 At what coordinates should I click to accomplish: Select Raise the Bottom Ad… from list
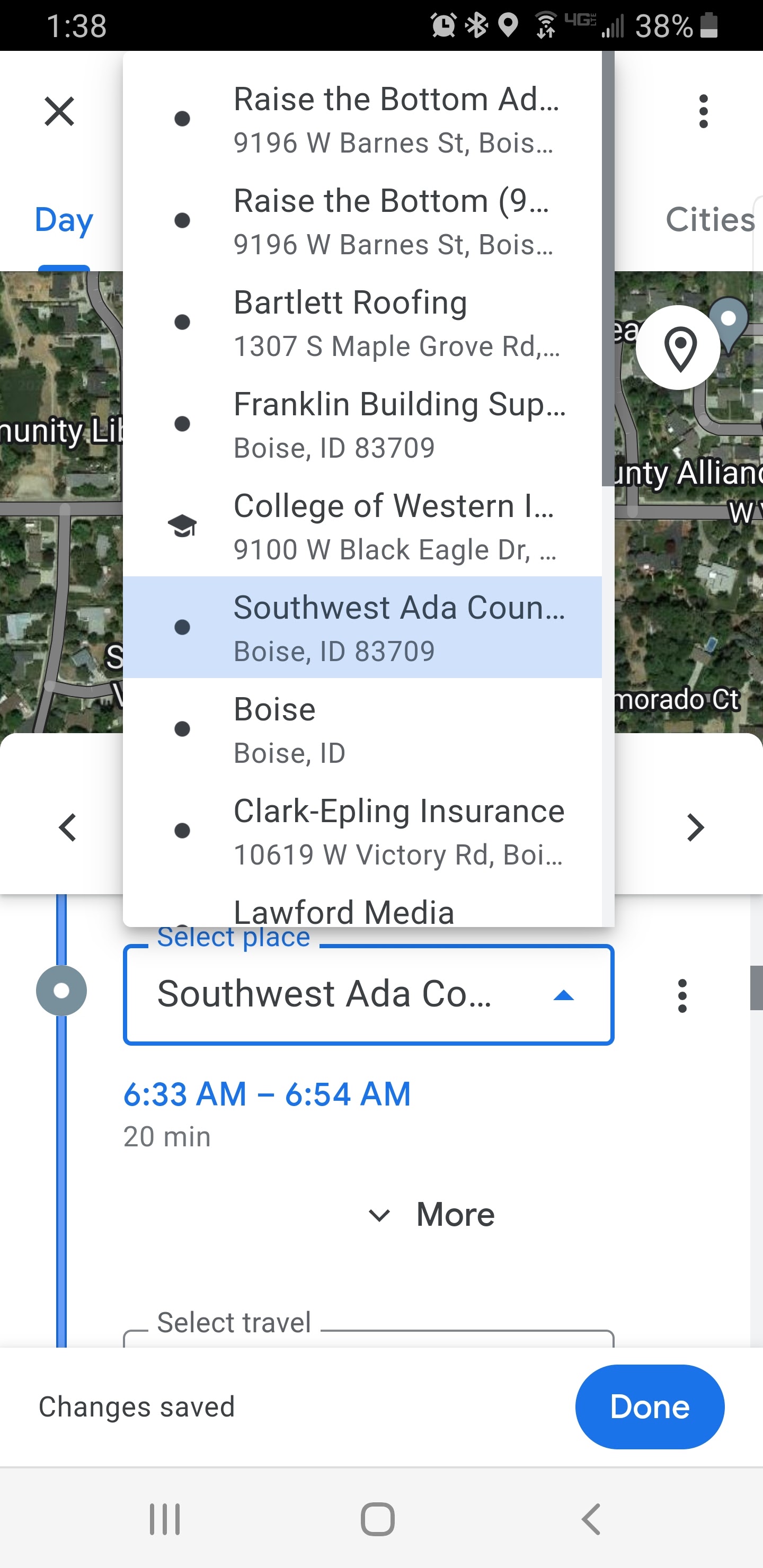click(362, 120)
